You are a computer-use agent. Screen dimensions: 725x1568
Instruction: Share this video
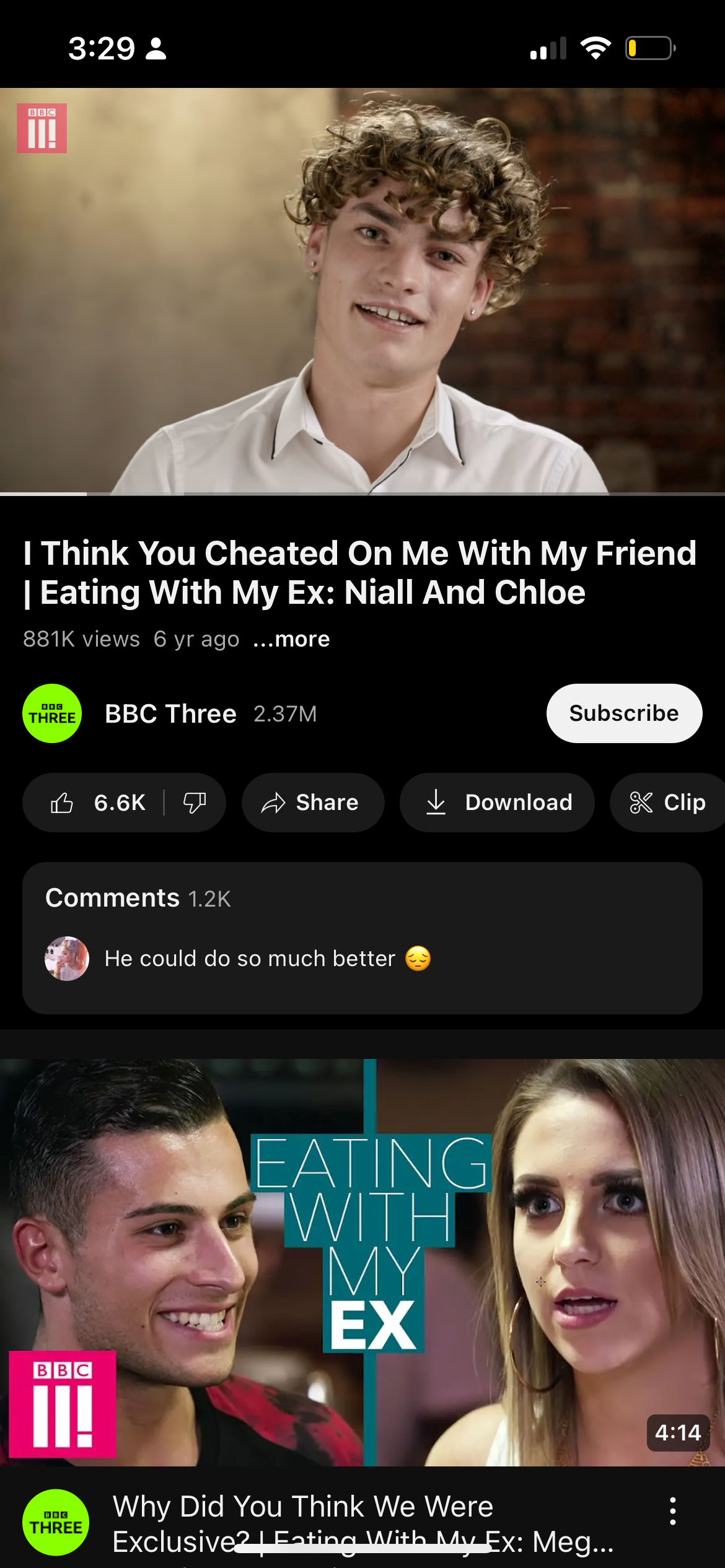pos(312,803)
